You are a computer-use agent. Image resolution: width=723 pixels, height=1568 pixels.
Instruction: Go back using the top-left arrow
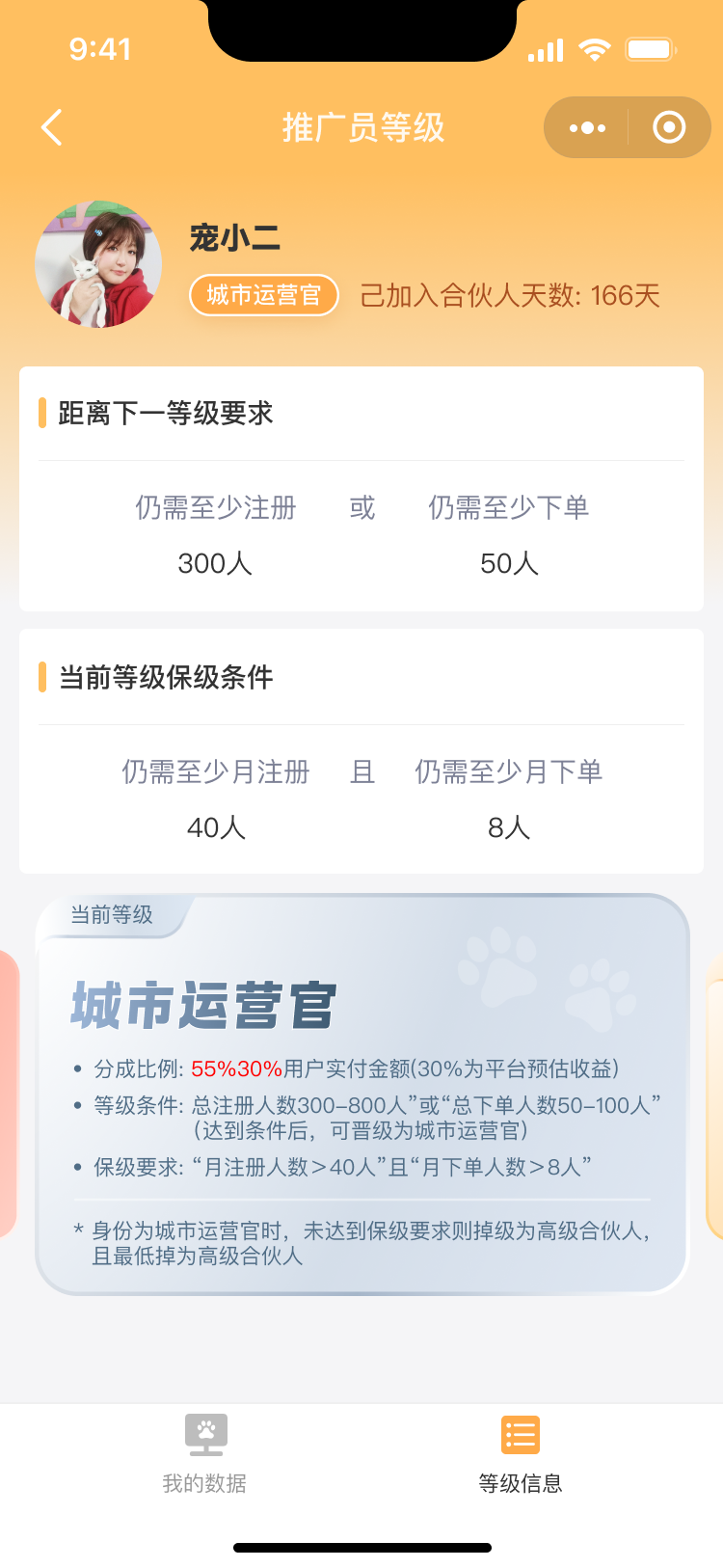click(x=52, y=127)
